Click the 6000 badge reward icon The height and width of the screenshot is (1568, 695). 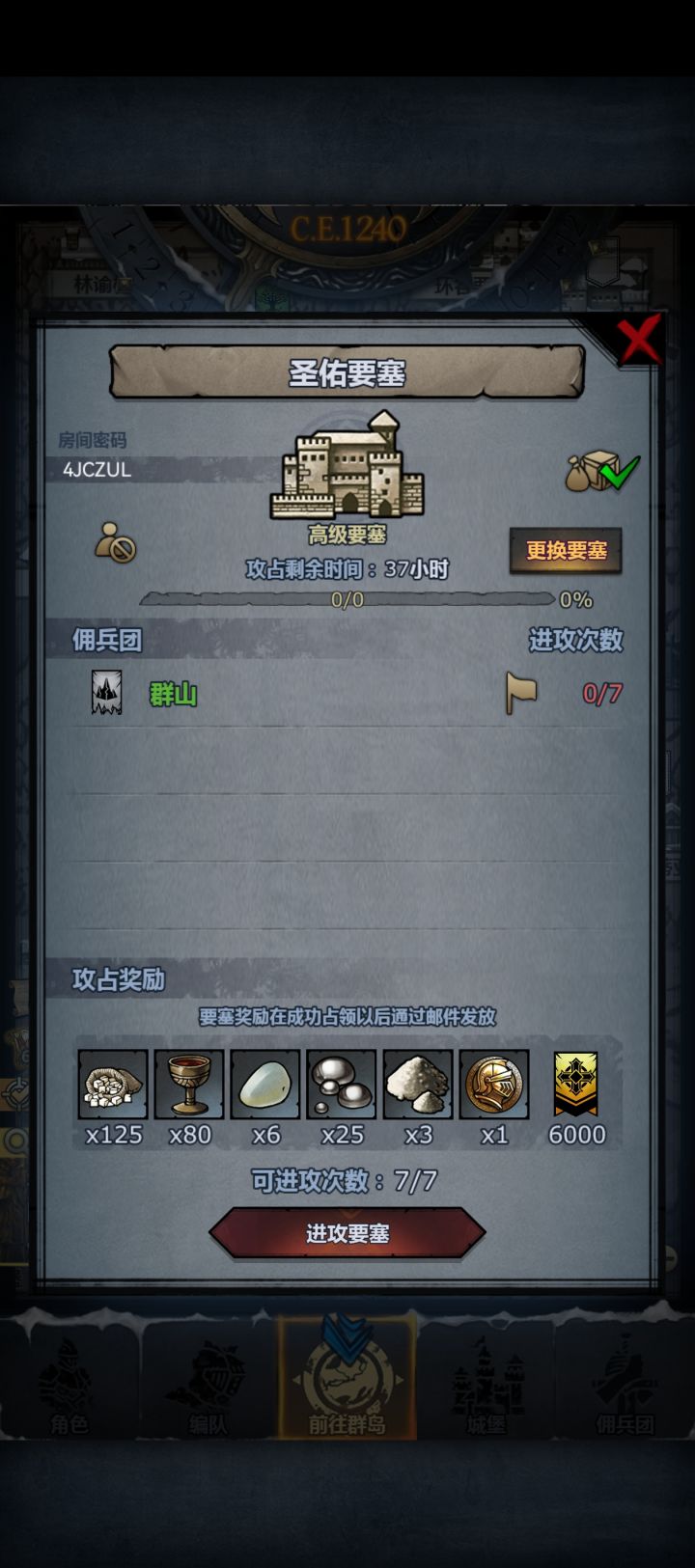click(x=576, y=1086)
